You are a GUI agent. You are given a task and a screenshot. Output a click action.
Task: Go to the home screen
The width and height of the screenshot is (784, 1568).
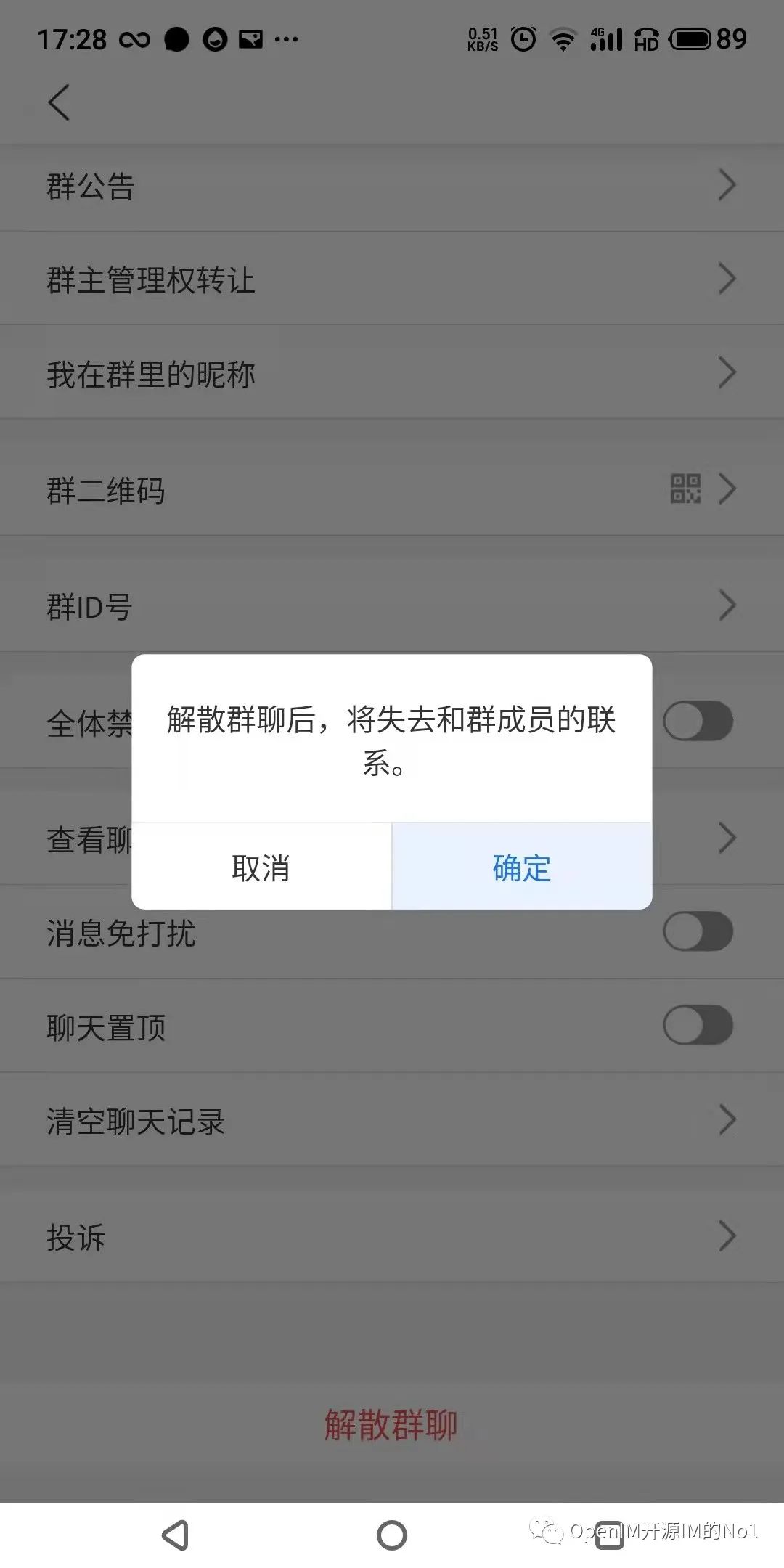(x=392, y=1535)
